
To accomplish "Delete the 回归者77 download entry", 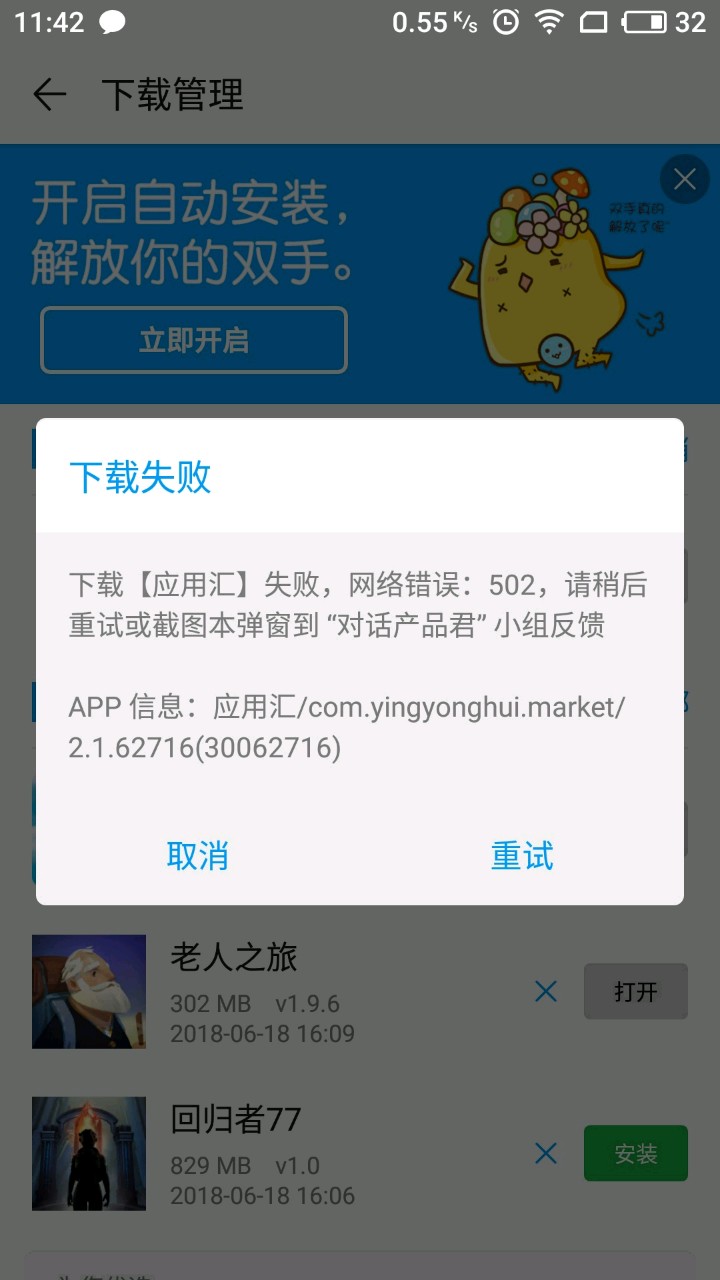I will coord(546,1153).
